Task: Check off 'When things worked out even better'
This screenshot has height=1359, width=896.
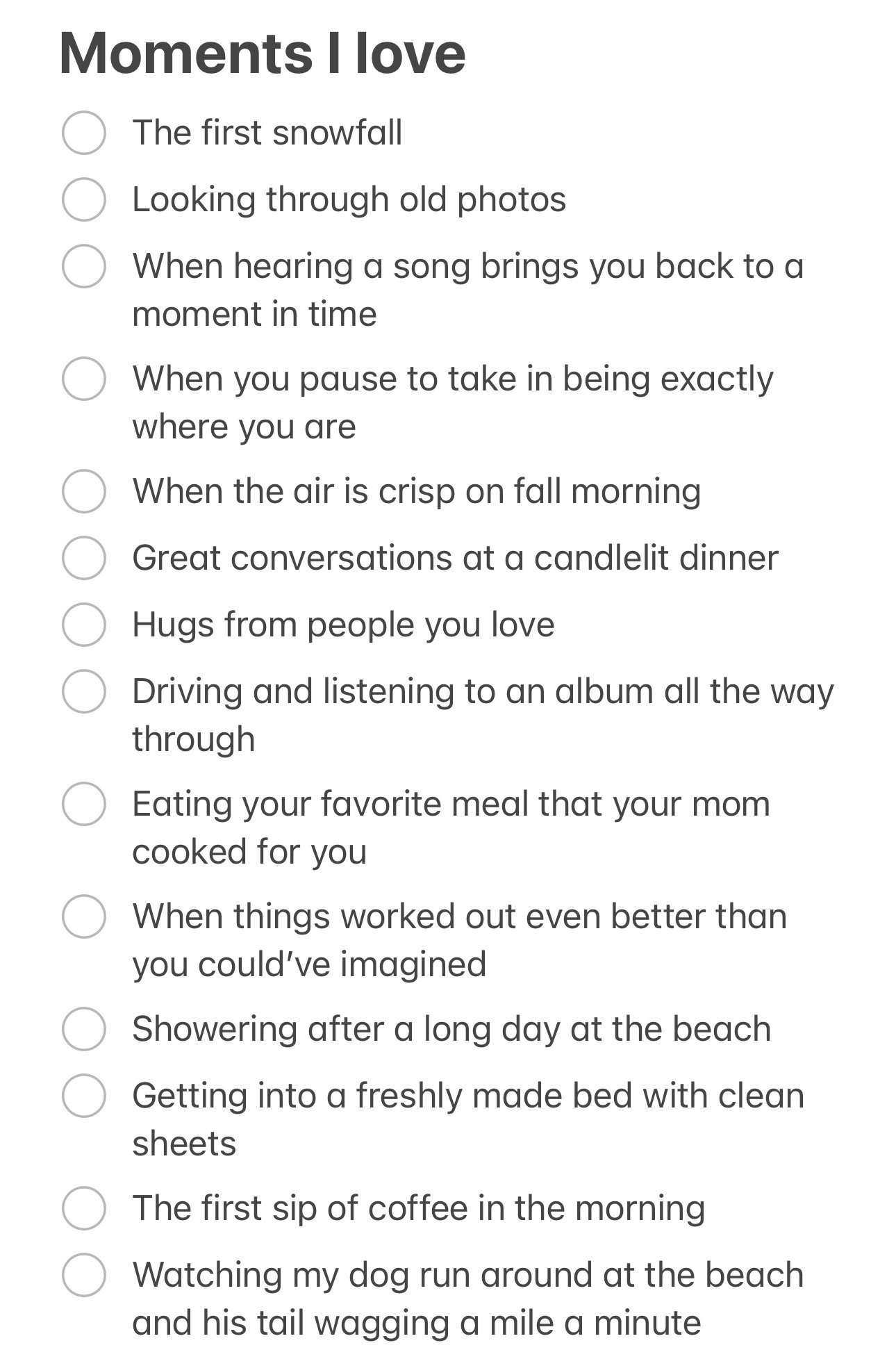Action: (x=83, y=916)
